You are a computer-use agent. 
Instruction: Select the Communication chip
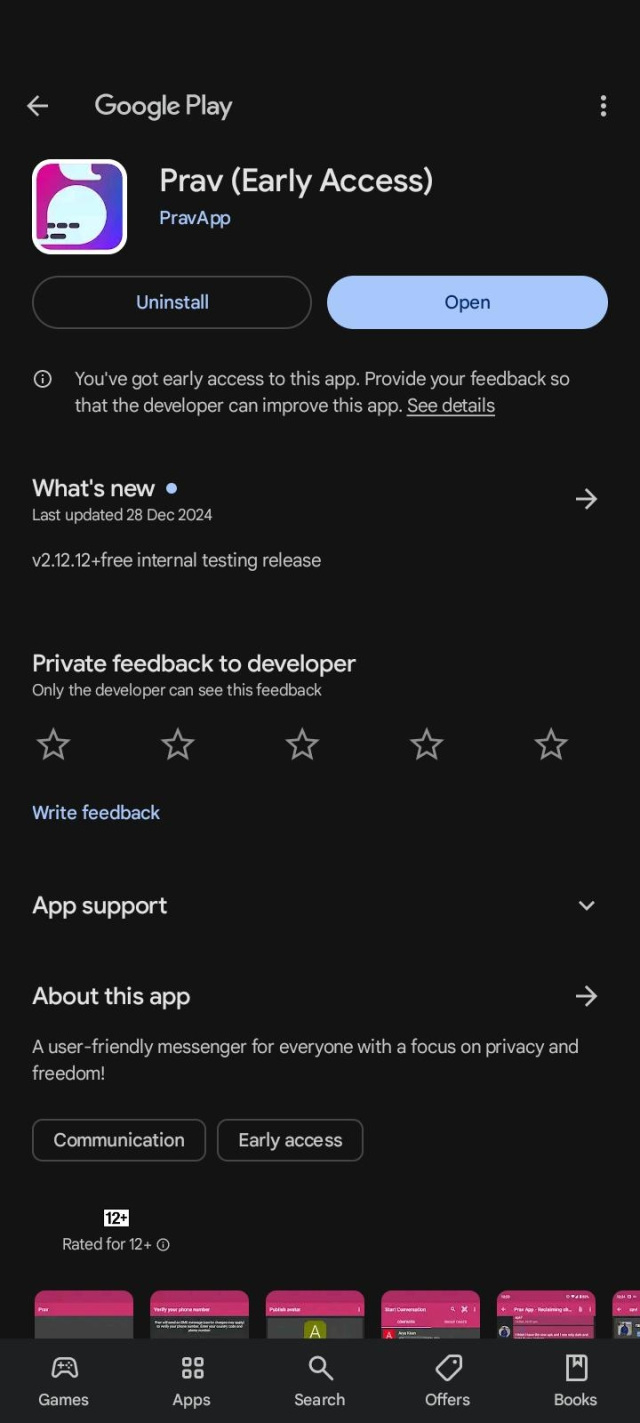[x=119, y=1140]
